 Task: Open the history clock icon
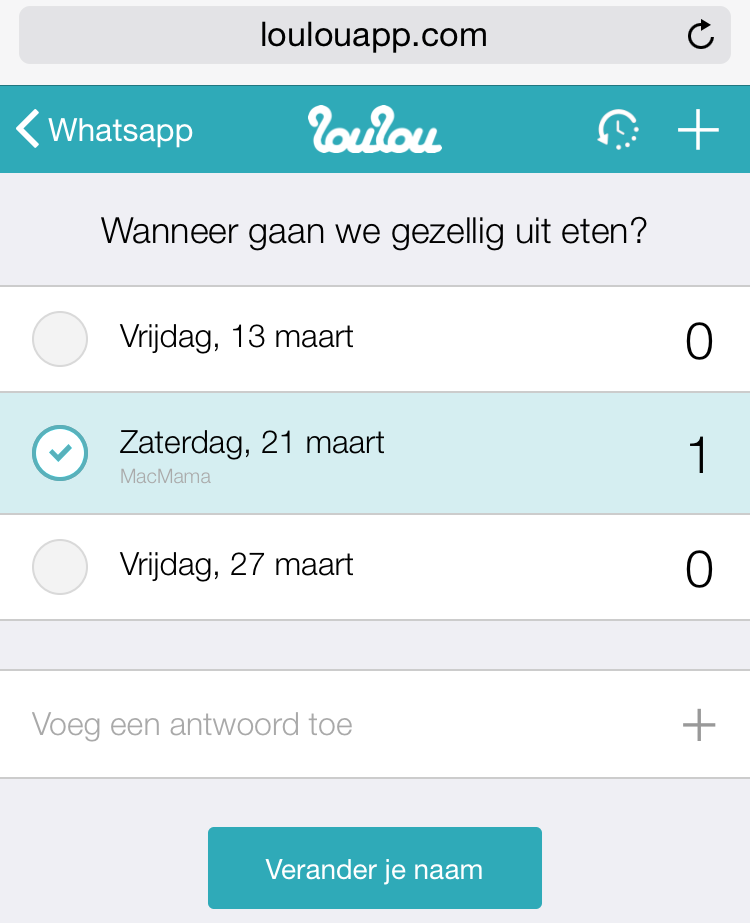pos(618,130)
